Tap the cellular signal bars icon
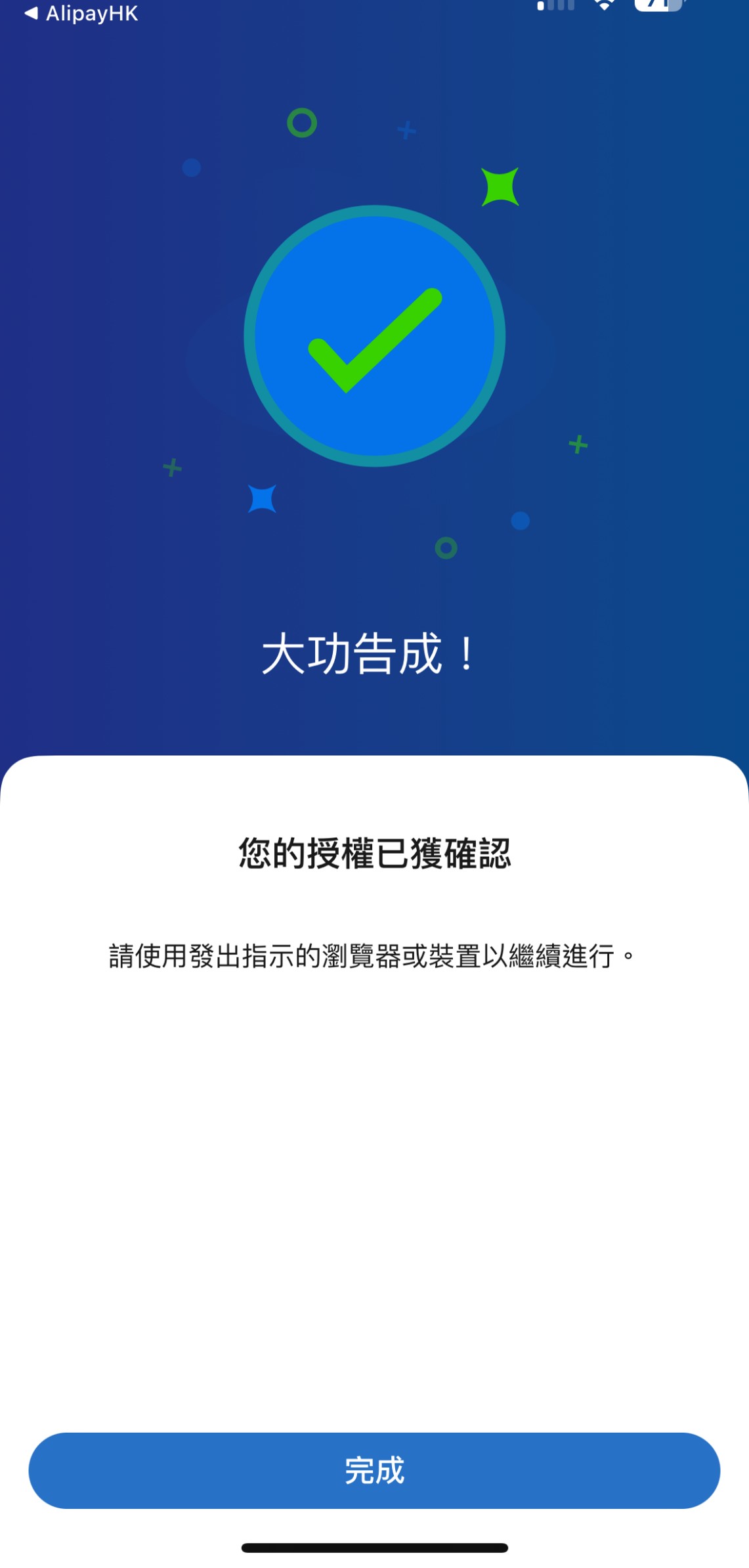The width and height of the screenshot is (749, 1568). 555,7
